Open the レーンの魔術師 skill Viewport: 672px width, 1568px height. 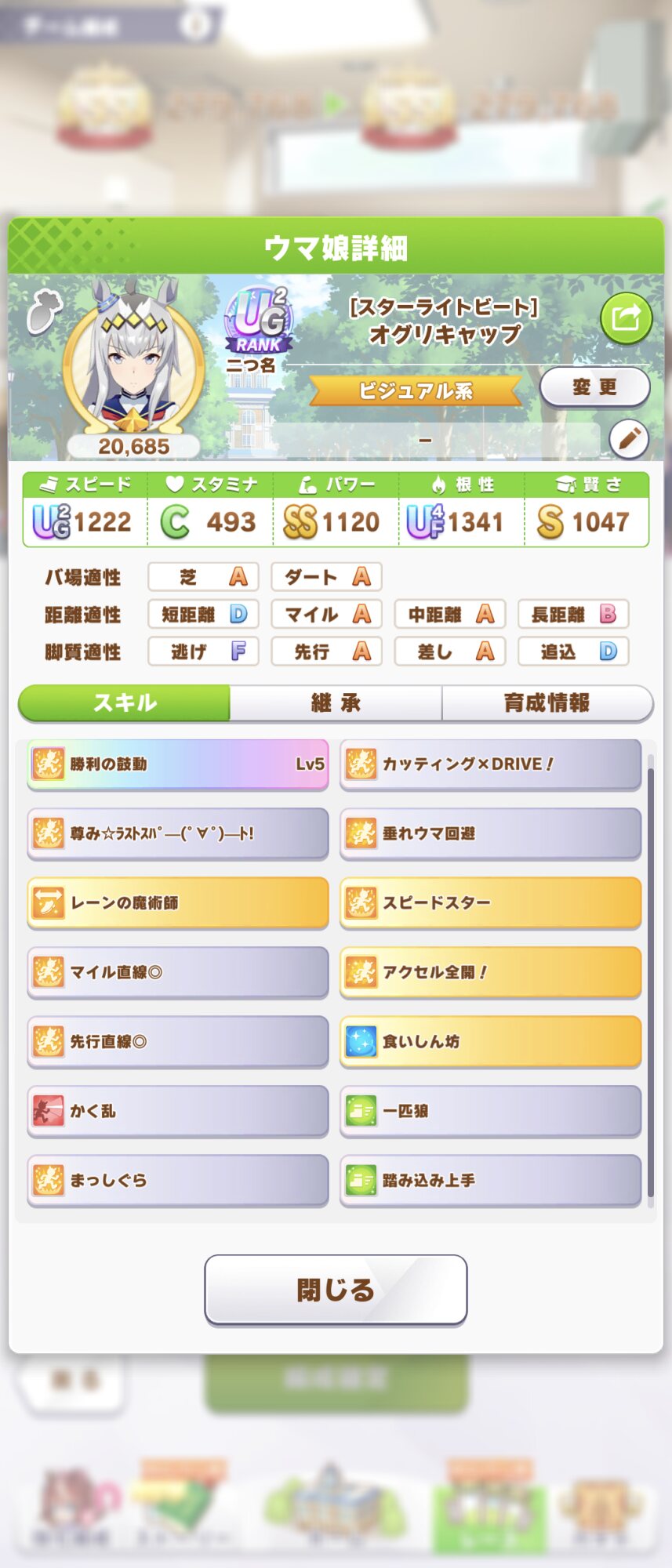point(178,903)
